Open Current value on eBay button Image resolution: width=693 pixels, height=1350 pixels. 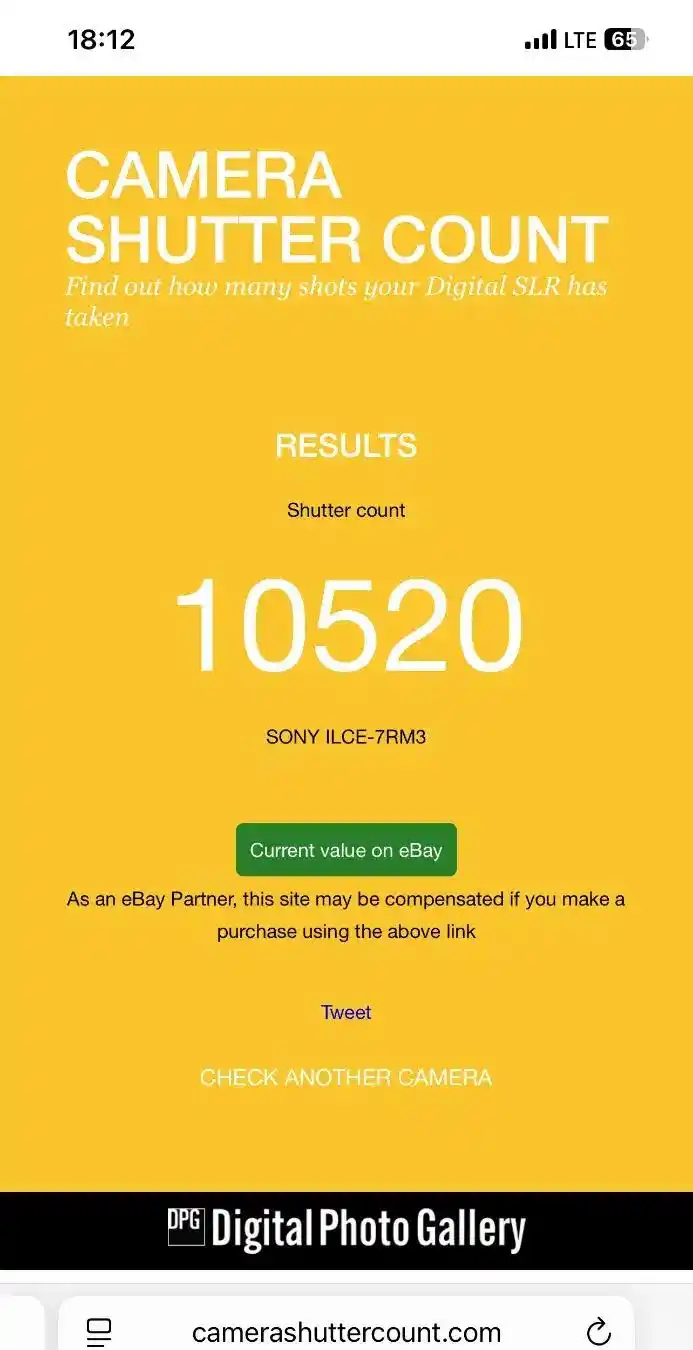pyautogui.click(x=346, y=850)
